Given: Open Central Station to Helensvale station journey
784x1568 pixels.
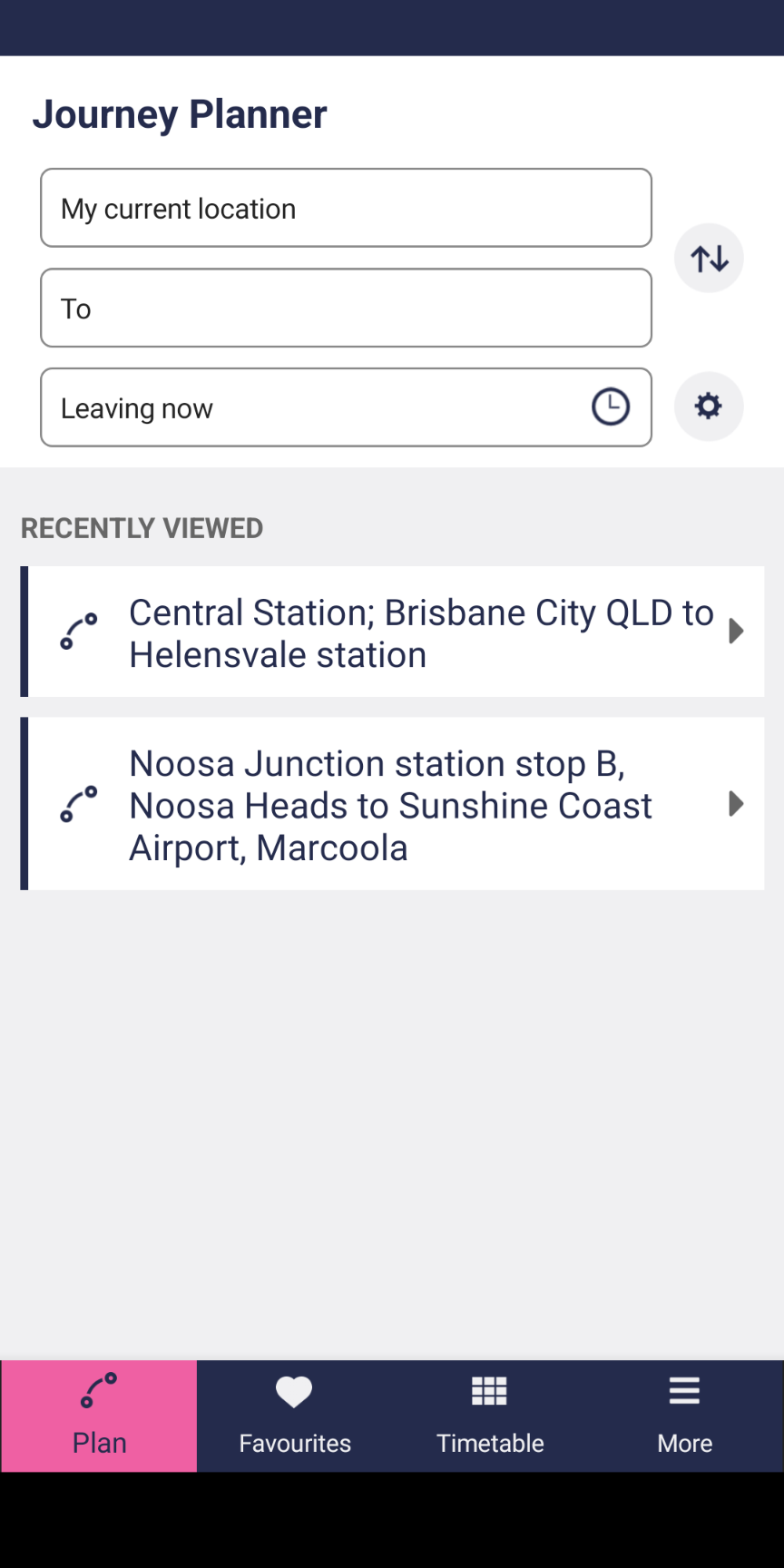Looking at the screenshot, I should (x=392, y=632).
